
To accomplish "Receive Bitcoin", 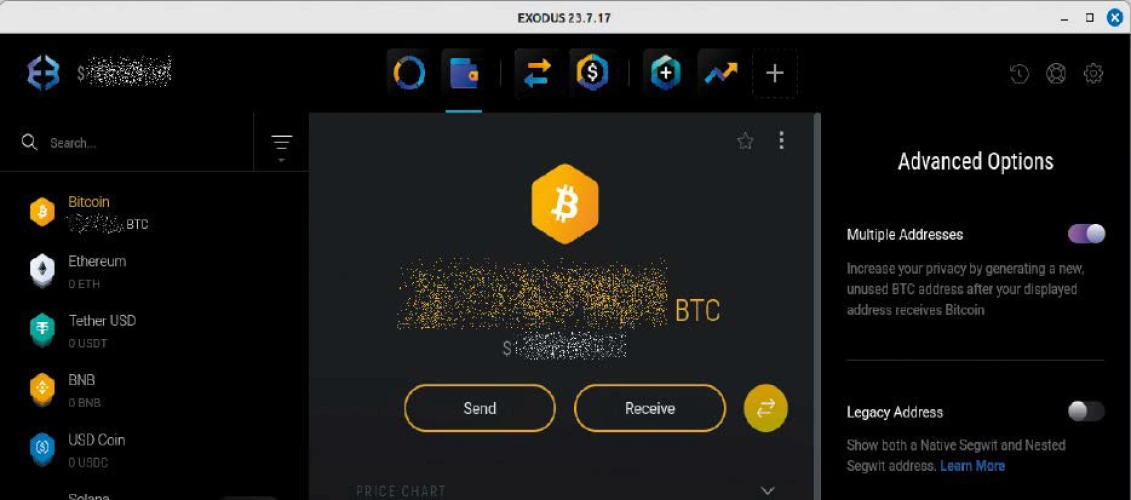I will coord(650,408).
